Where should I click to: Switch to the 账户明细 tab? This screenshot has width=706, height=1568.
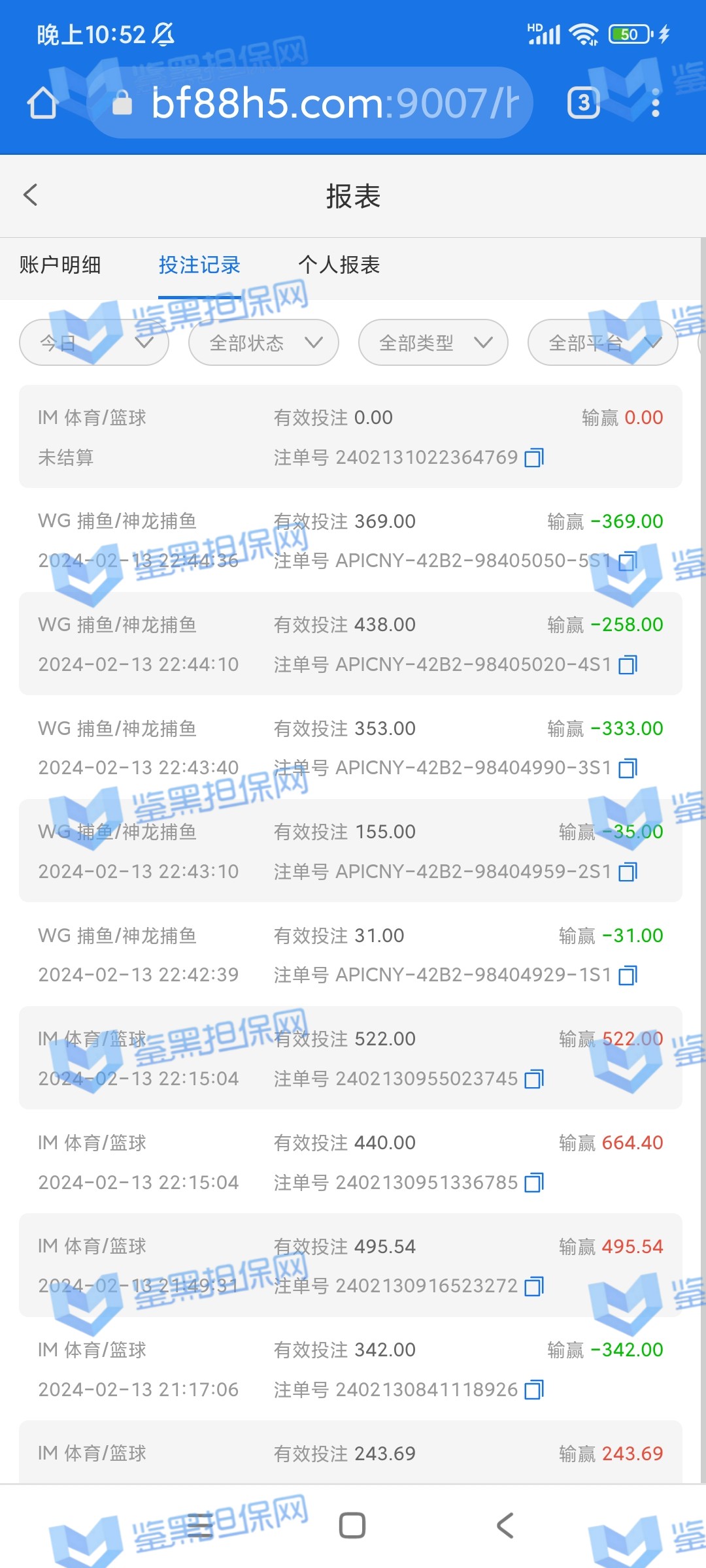[x=60, y=265]
